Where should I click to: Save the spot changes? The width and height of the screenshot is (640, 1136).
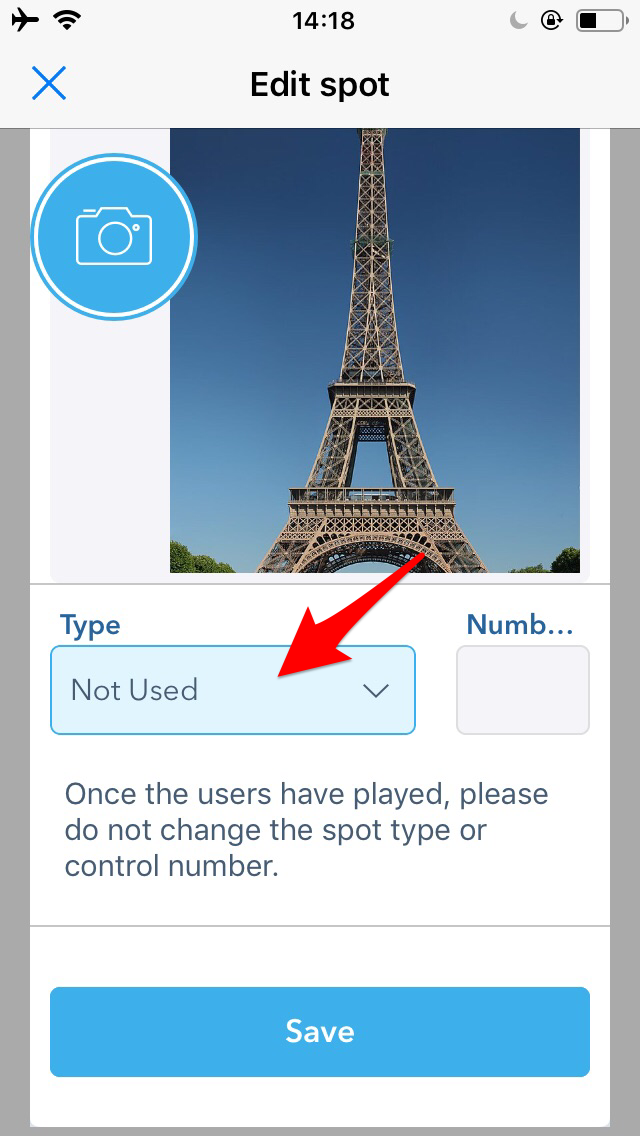(x=320, y=1032)
